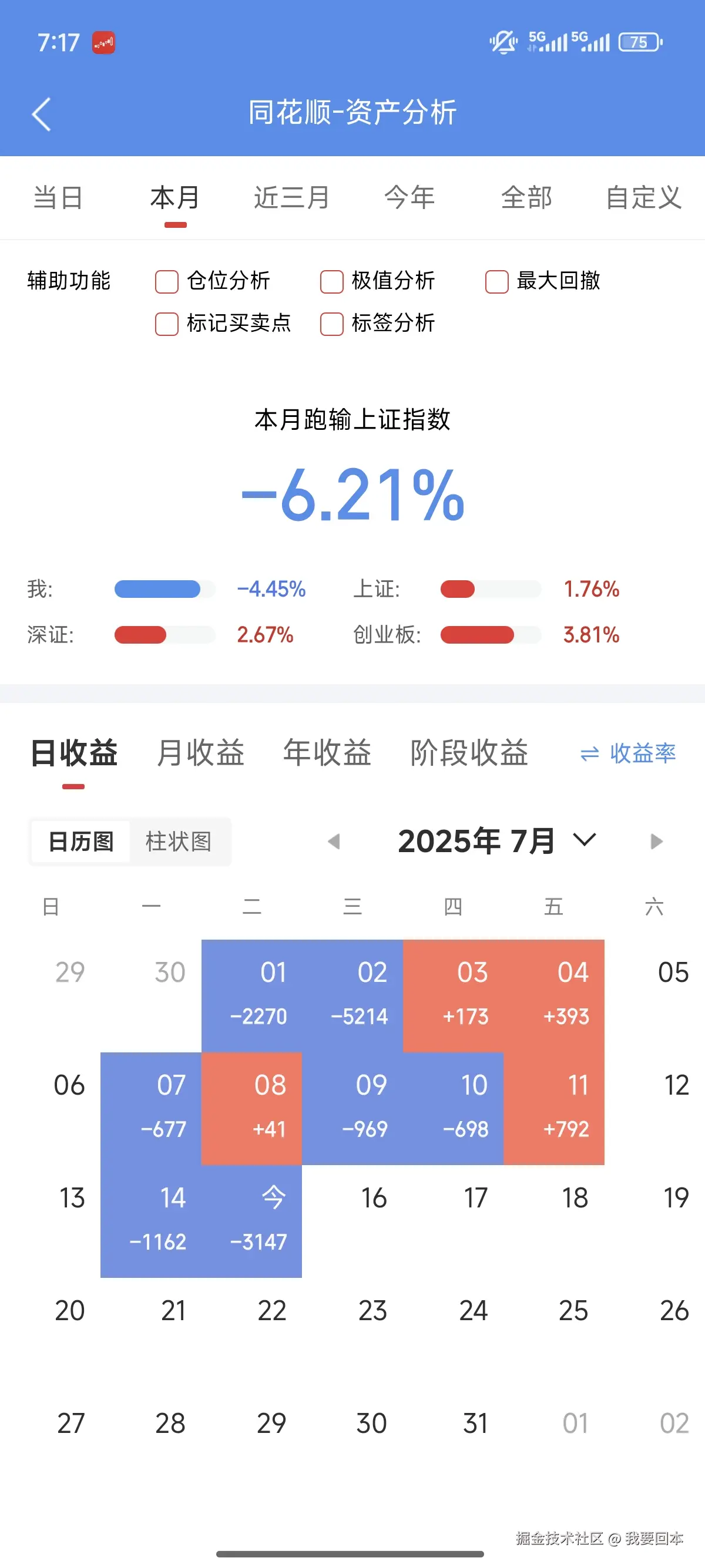
Task: Switch to the 年收益 tab
Action: point(327,753)
